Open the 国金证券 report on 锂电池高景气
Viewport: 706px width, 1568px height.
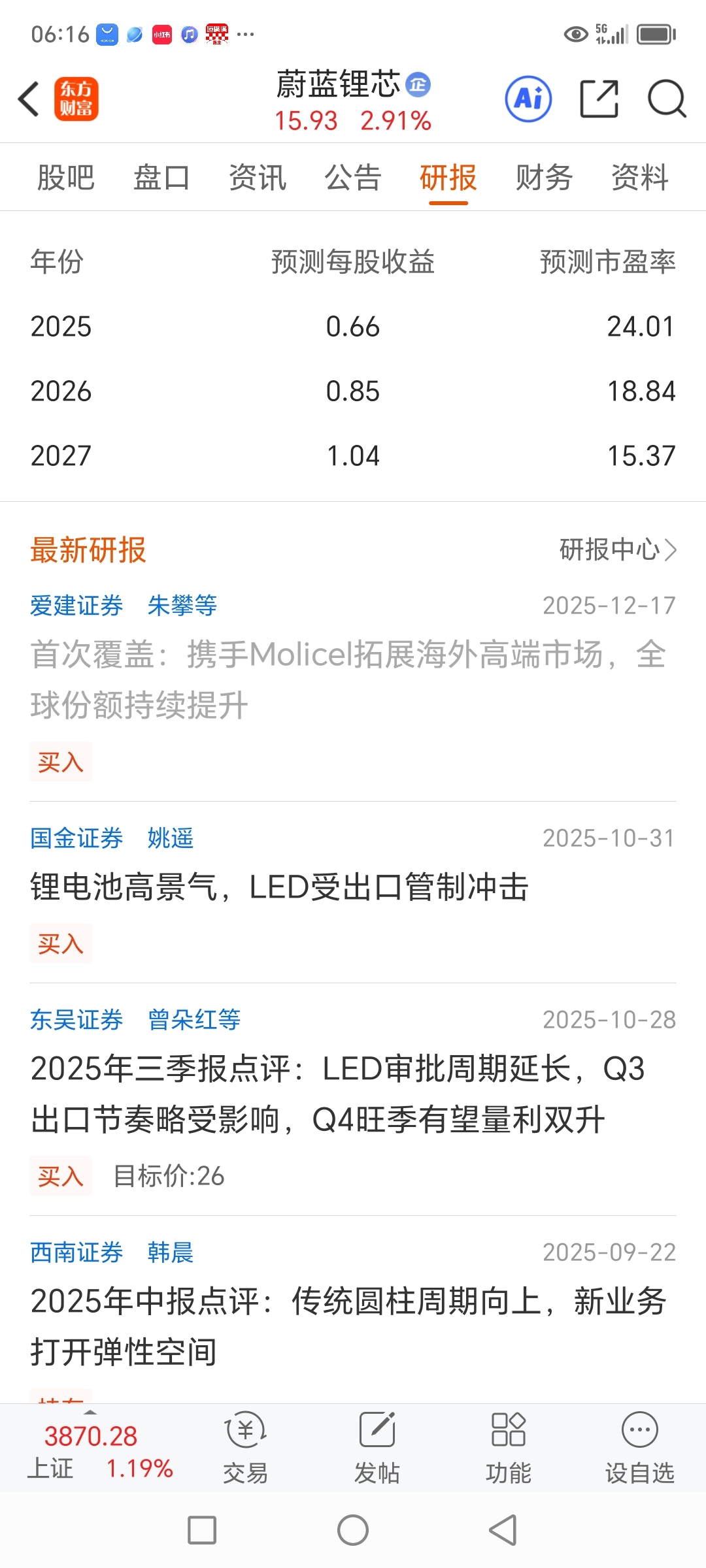coord(280,887)
